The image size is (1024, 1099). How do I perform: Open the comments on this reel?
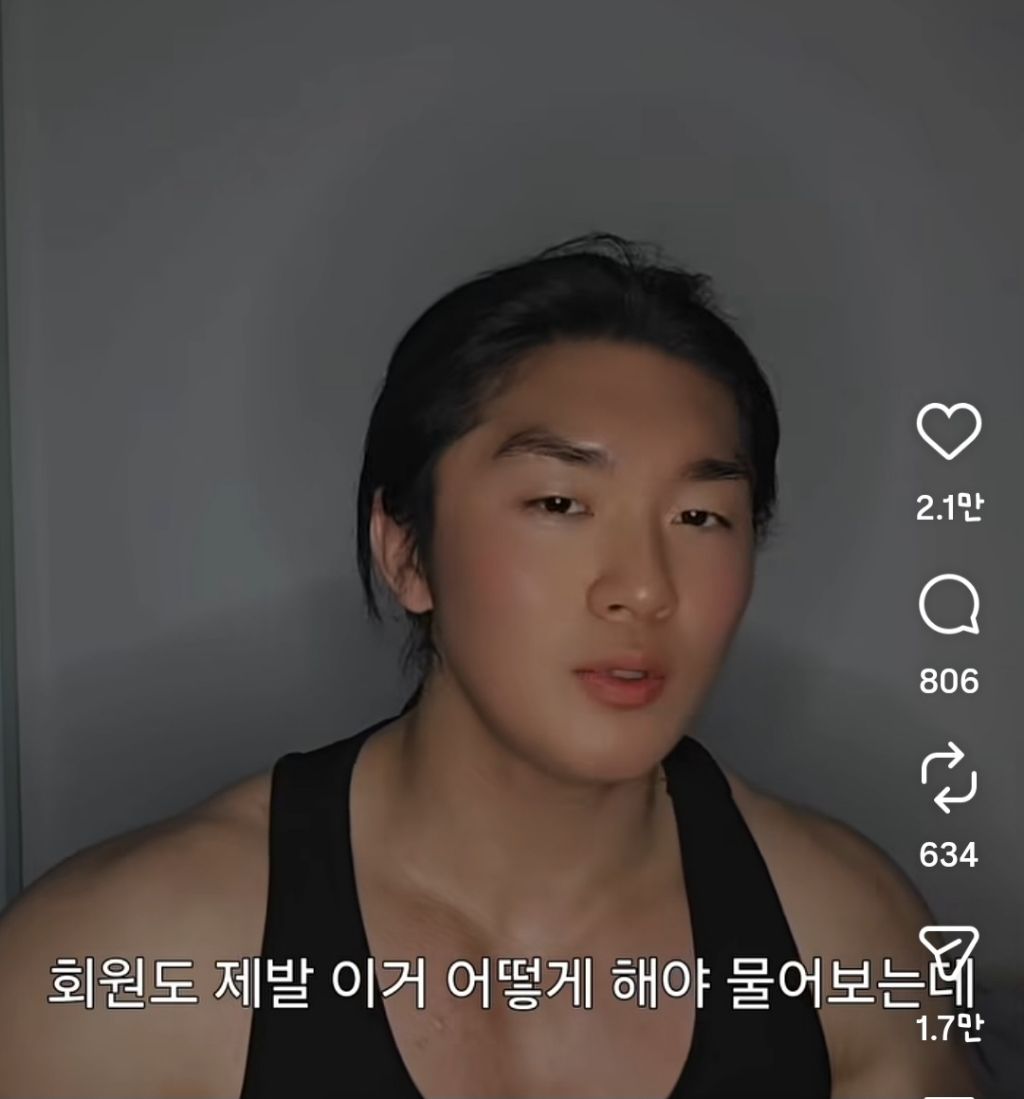(x=949, y=604)
